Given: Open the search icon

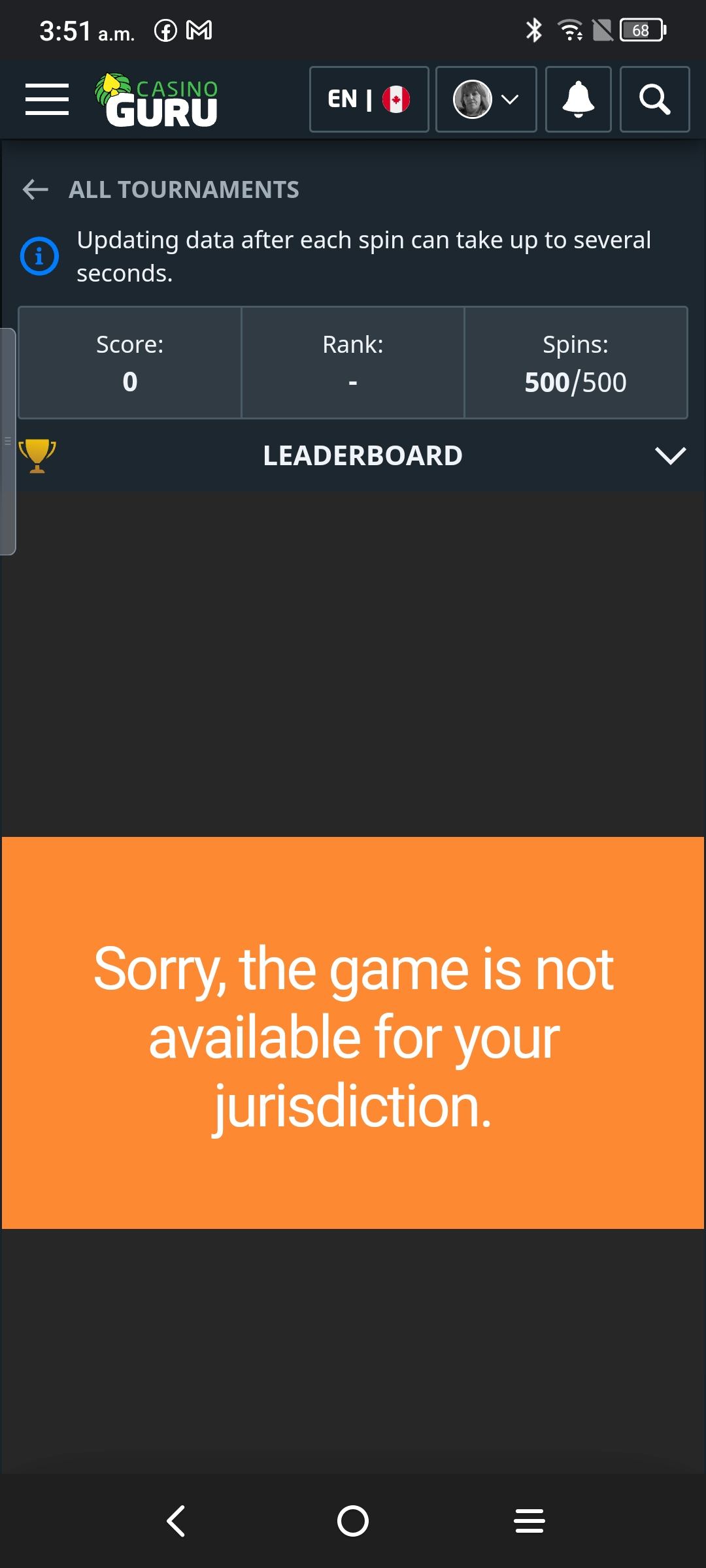Looking at the screenshot, I should (x=654, y=99).
